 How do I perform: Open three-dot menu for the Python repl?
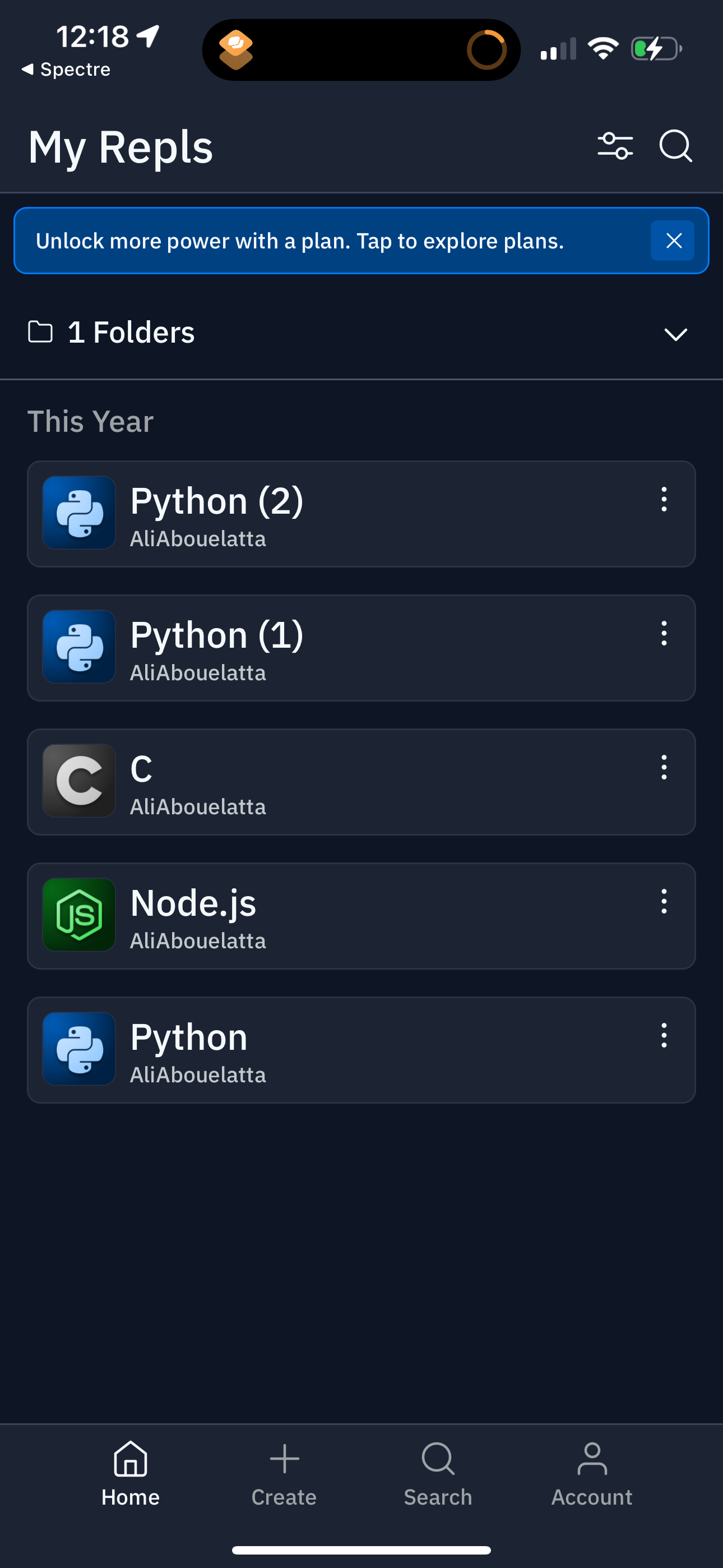tap(664, 1035)
